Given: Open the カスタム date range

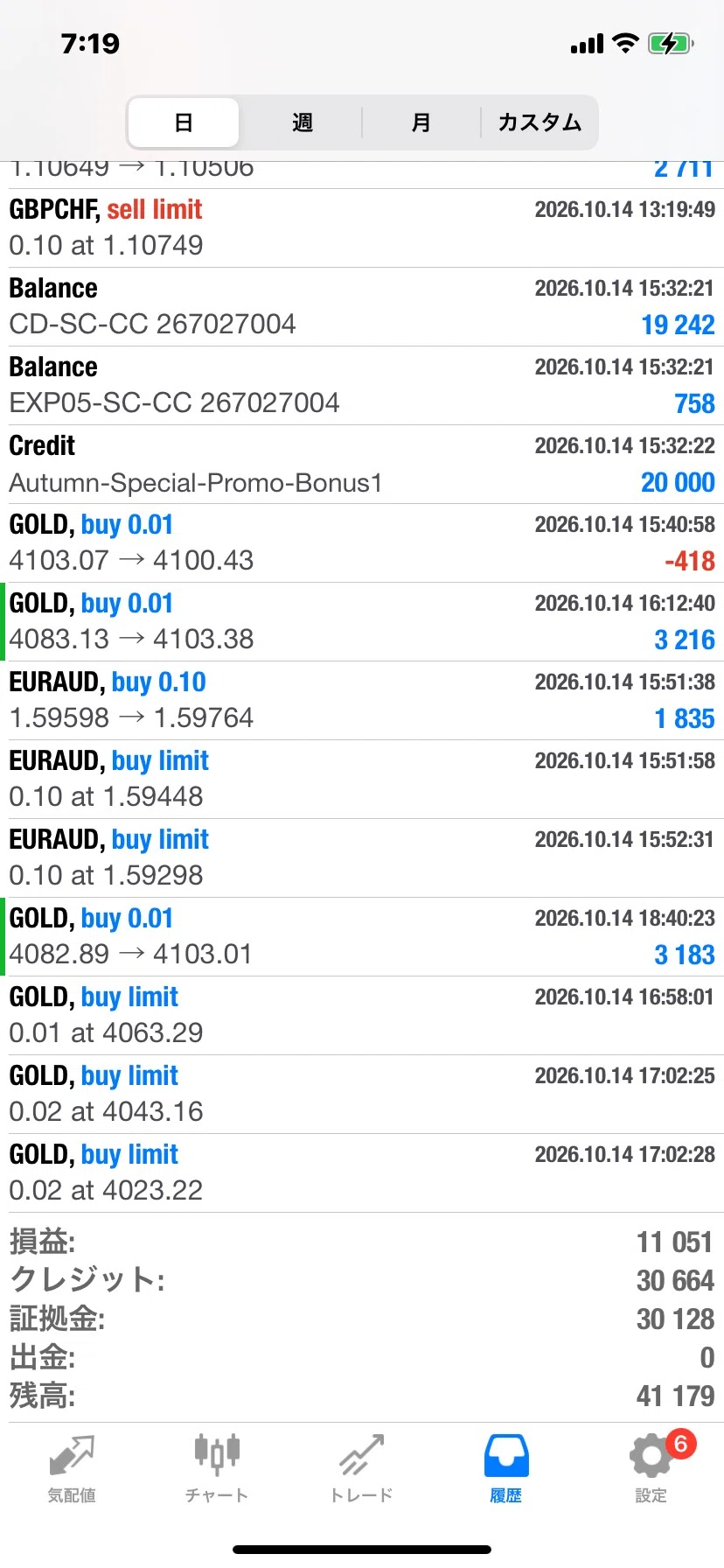Looking at the screenshot, I should pos(540,122).
